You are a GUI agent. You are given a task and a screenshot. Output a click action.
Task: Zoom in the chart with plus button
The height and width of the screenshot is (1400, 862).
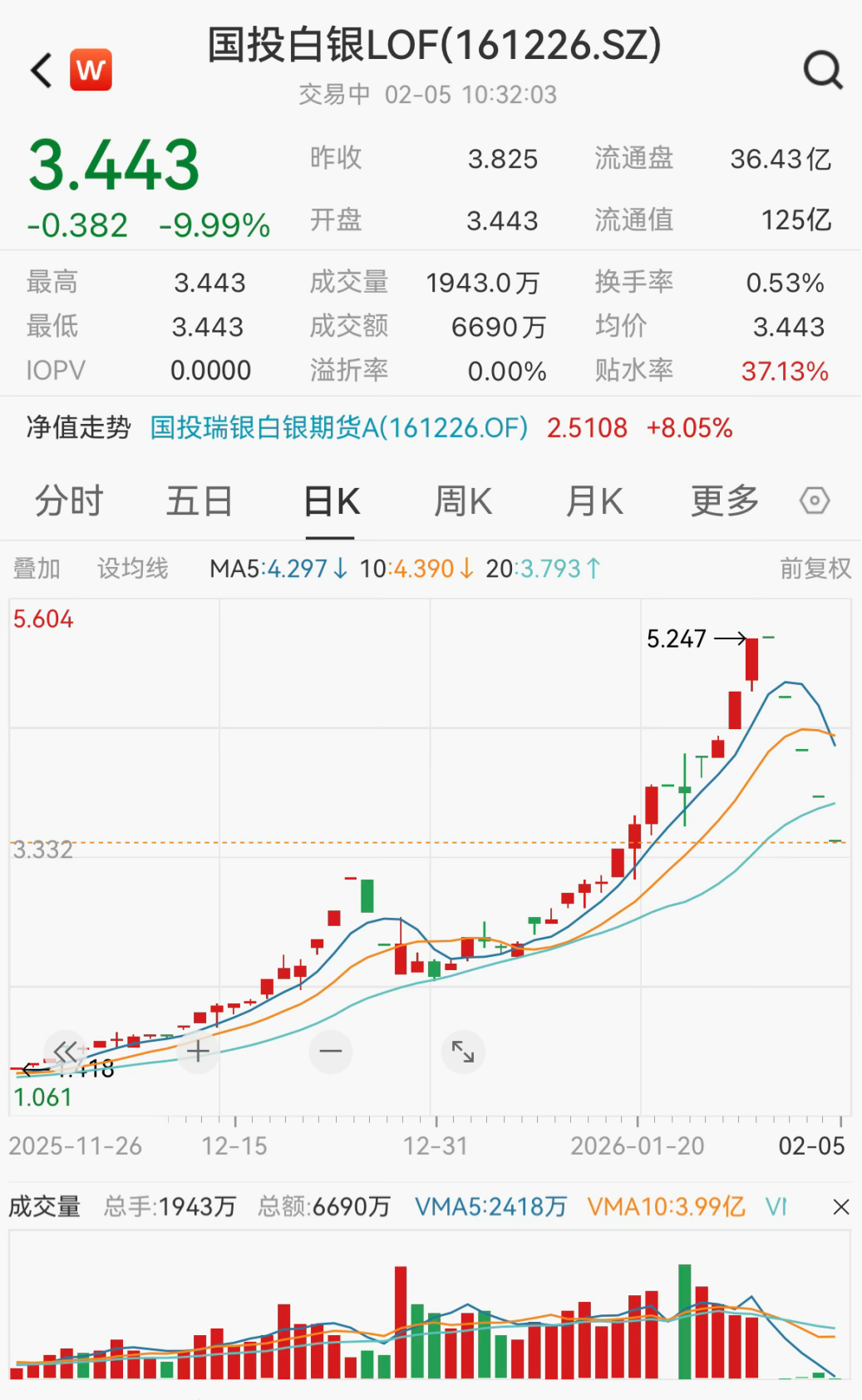198,1052
